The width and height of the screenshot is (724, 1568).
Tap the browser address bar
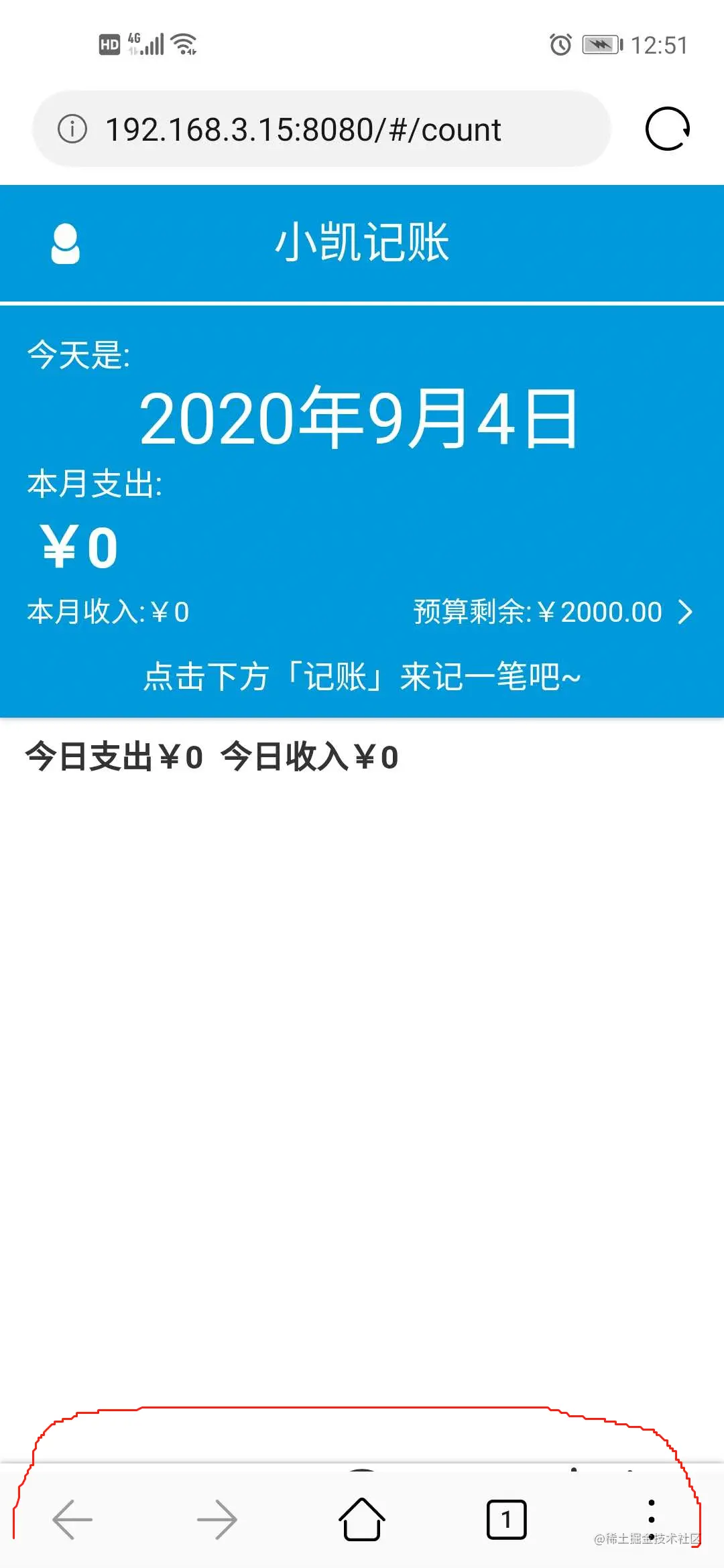(303, 129)
